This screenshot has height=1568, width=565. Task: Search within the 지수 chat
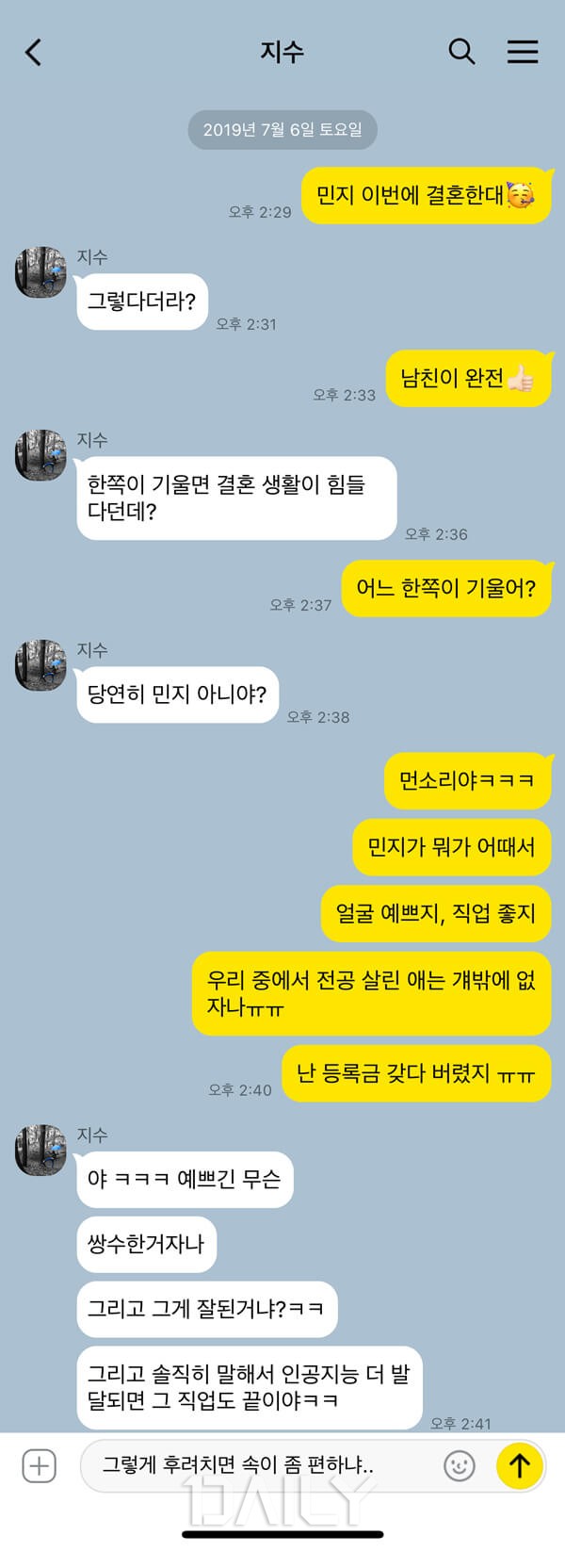click(x=461, y=52)
